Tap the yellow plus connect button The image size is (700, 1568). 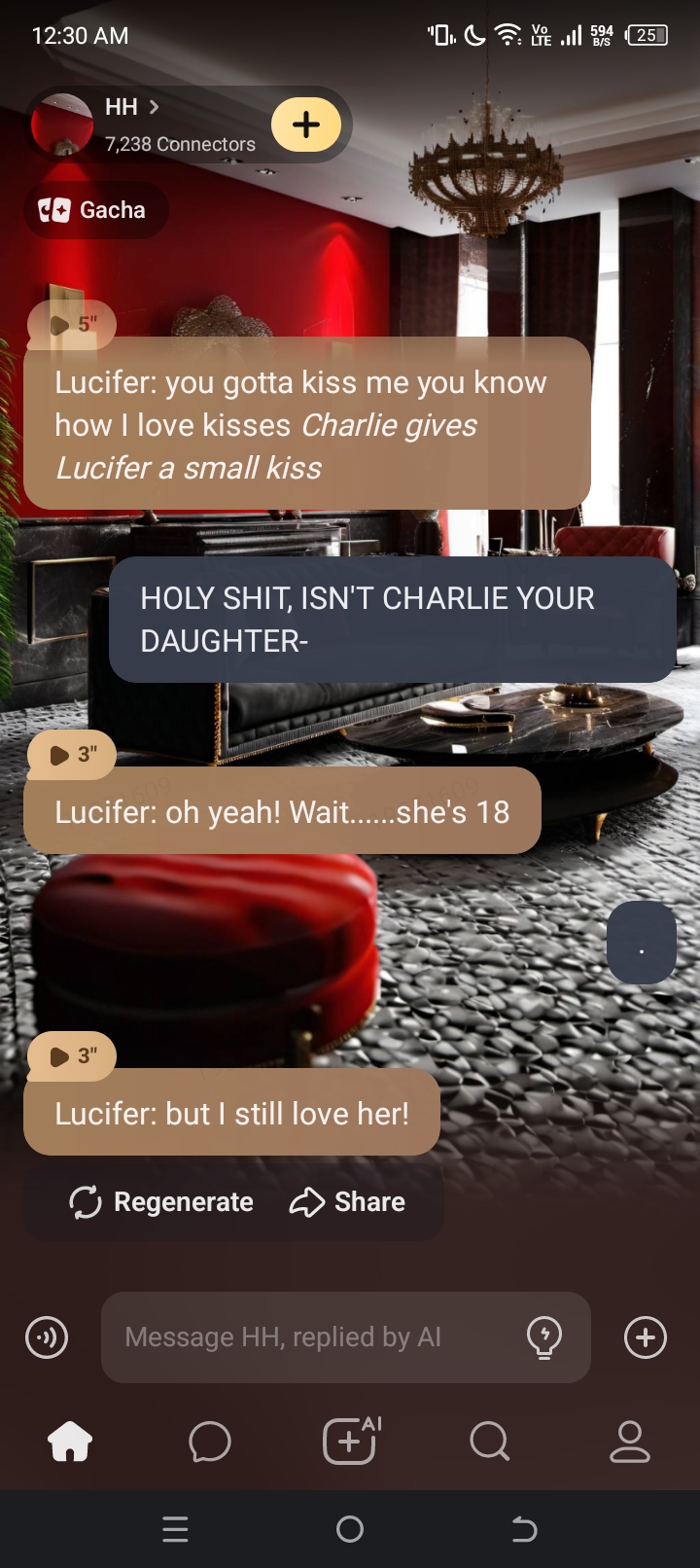pos(306,125)
